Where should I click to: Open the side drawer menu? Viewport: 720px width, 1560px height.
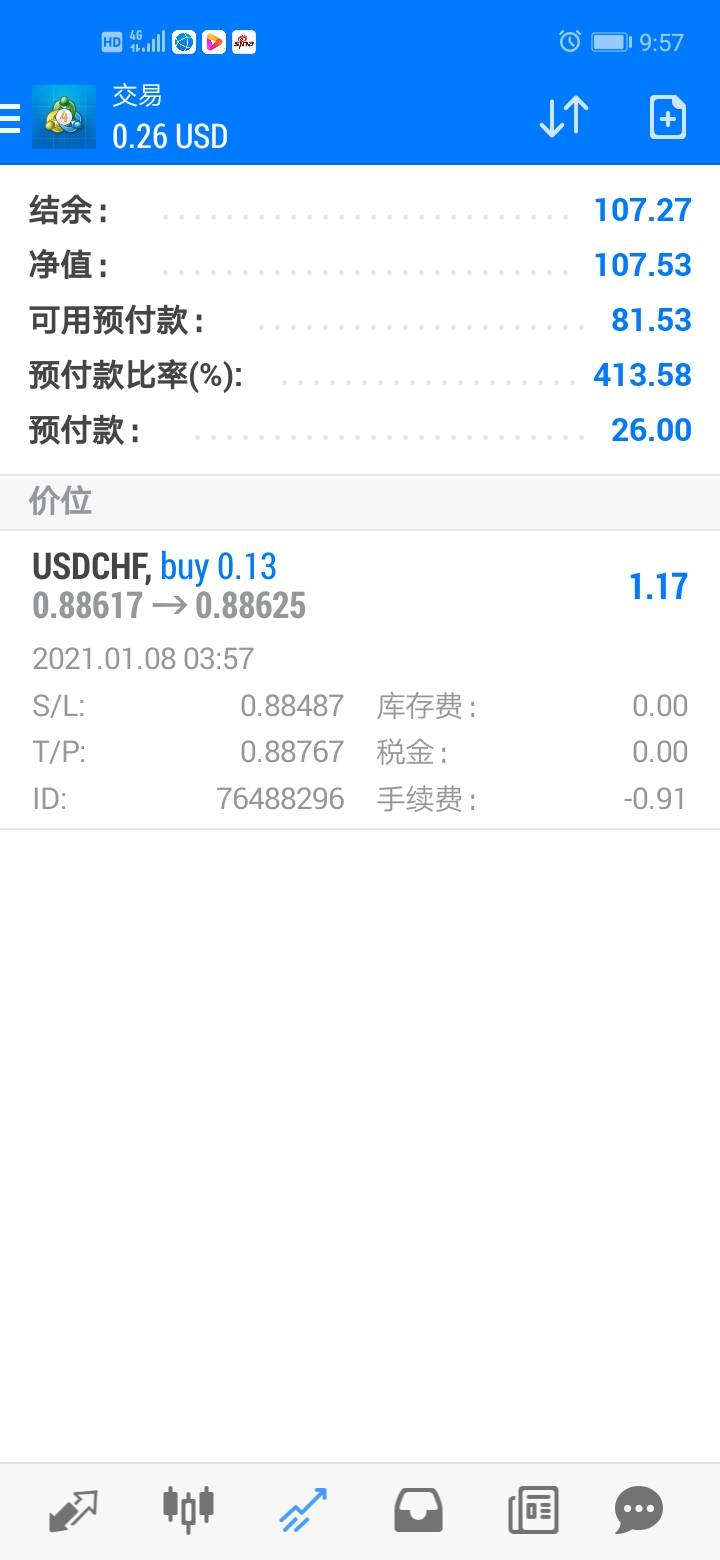pyautogui.click(x=10, y=118)
